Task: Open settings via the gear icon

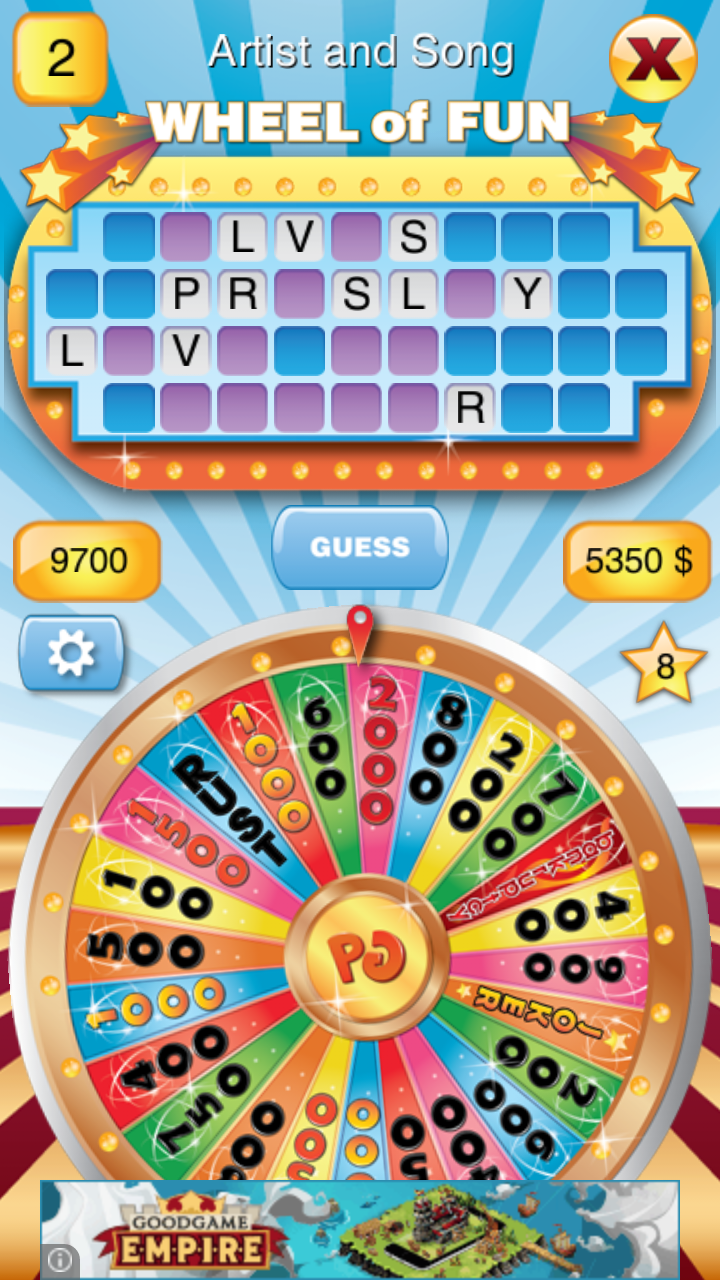Action: tap(71, 654)
